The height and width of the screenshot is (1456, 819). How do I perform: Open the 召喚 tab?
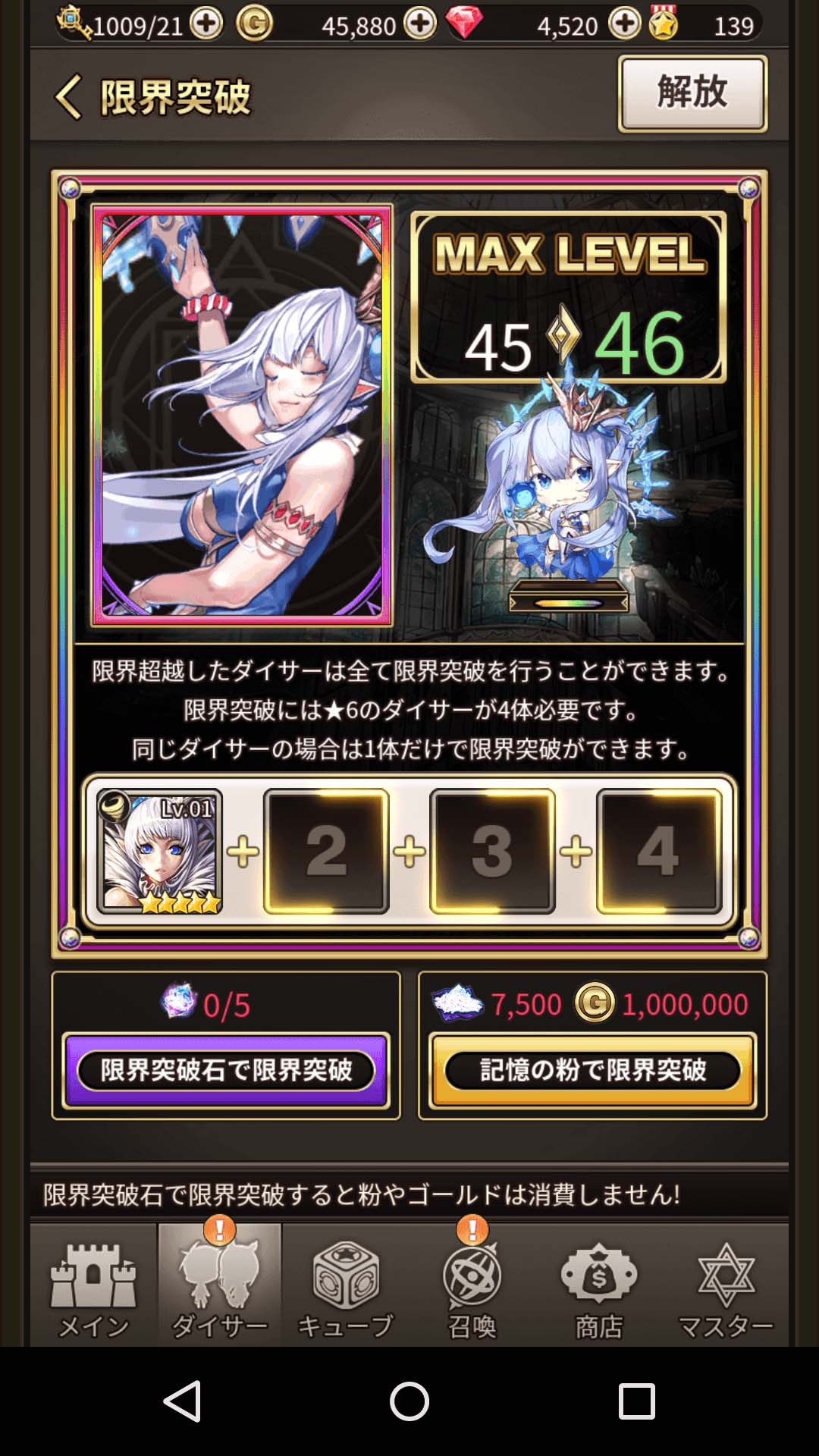[472, 1288]
